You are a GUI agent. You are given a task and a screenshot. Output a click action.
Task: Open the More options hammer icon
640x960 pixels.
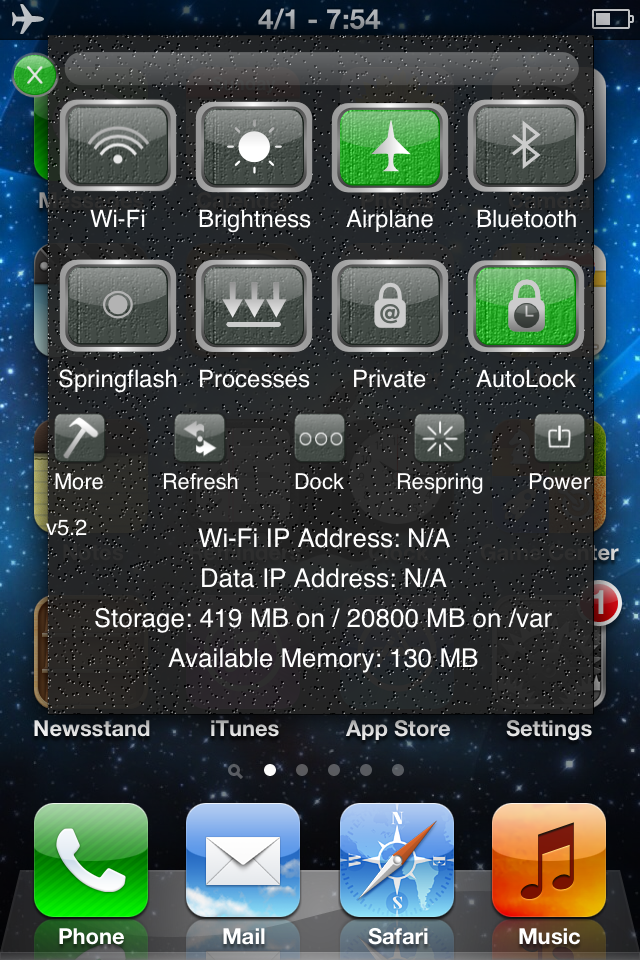(79, 438)
